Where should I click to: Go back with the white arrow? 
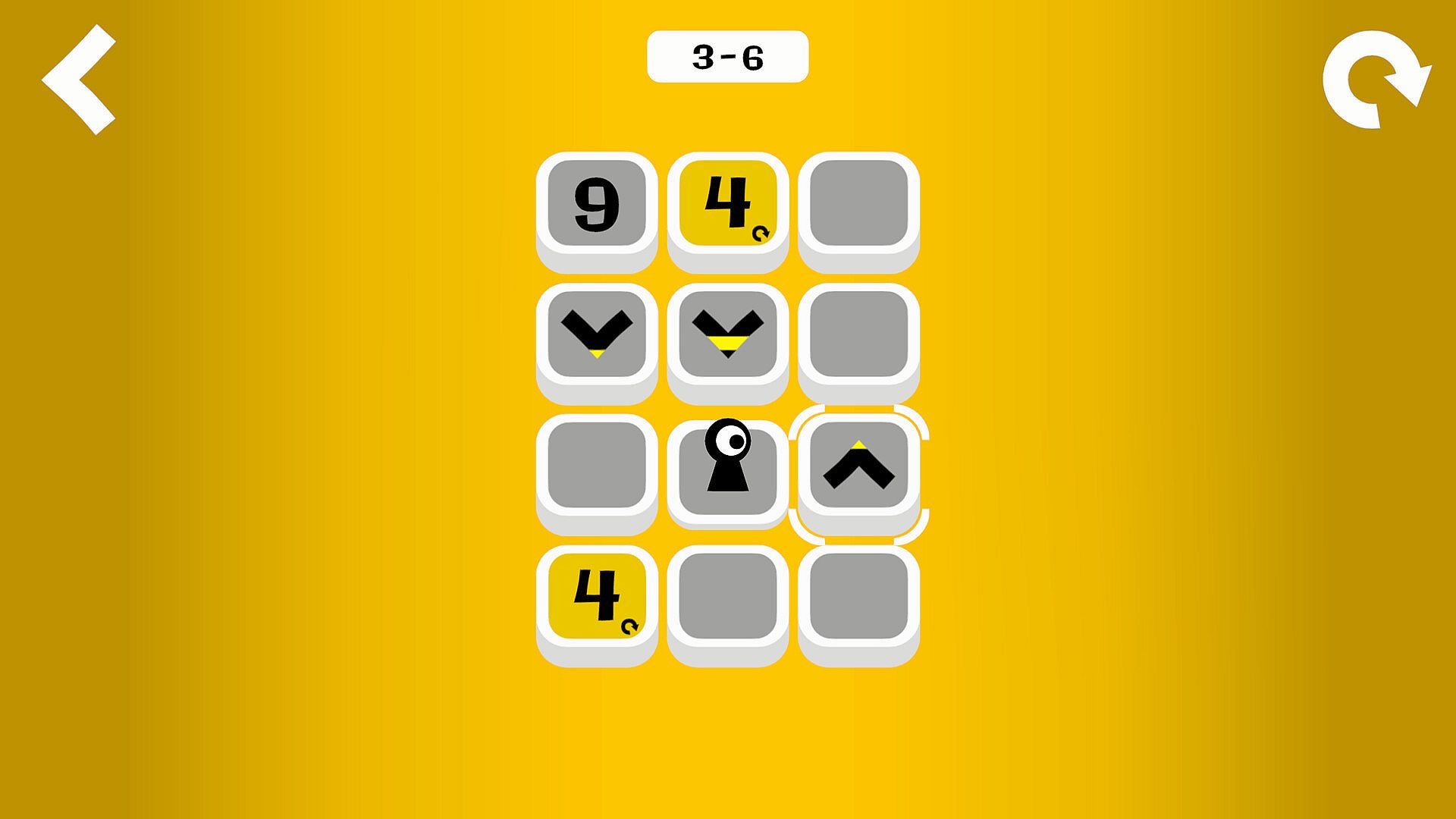point(79,80)
